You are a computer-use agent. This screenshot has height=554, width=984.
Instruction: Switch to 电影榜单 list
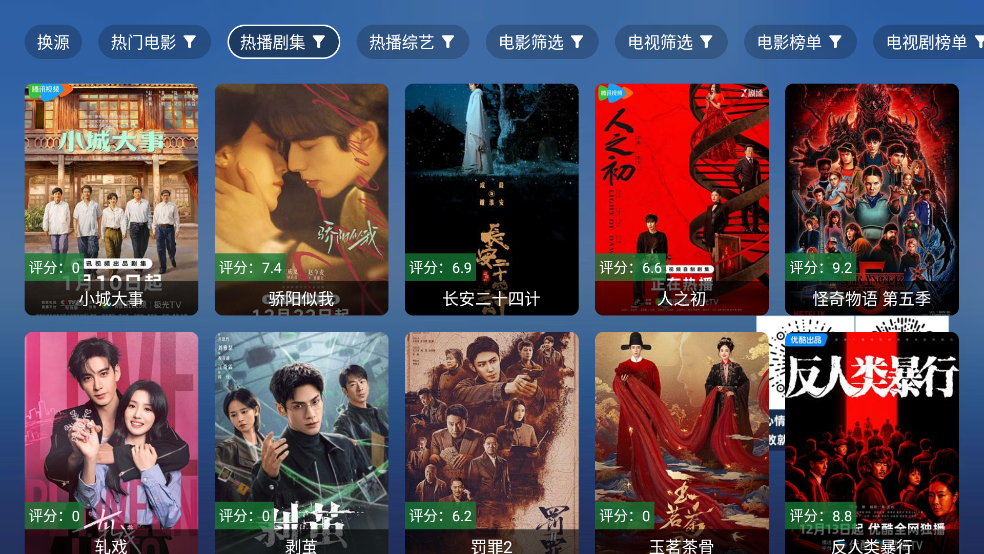pos(800,42)
